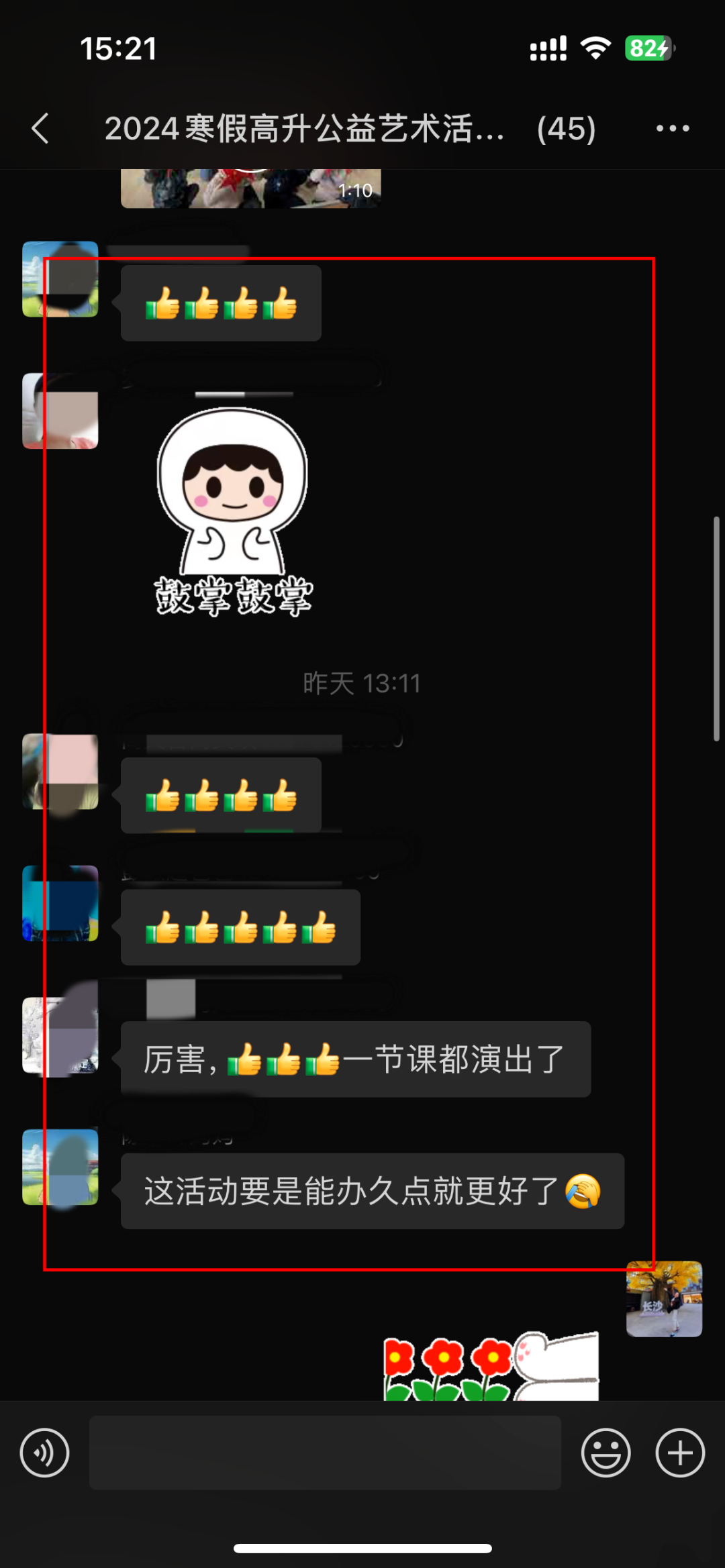Go back from the group chat
The width and height of the screenshot is (725, 1568).
40,128
